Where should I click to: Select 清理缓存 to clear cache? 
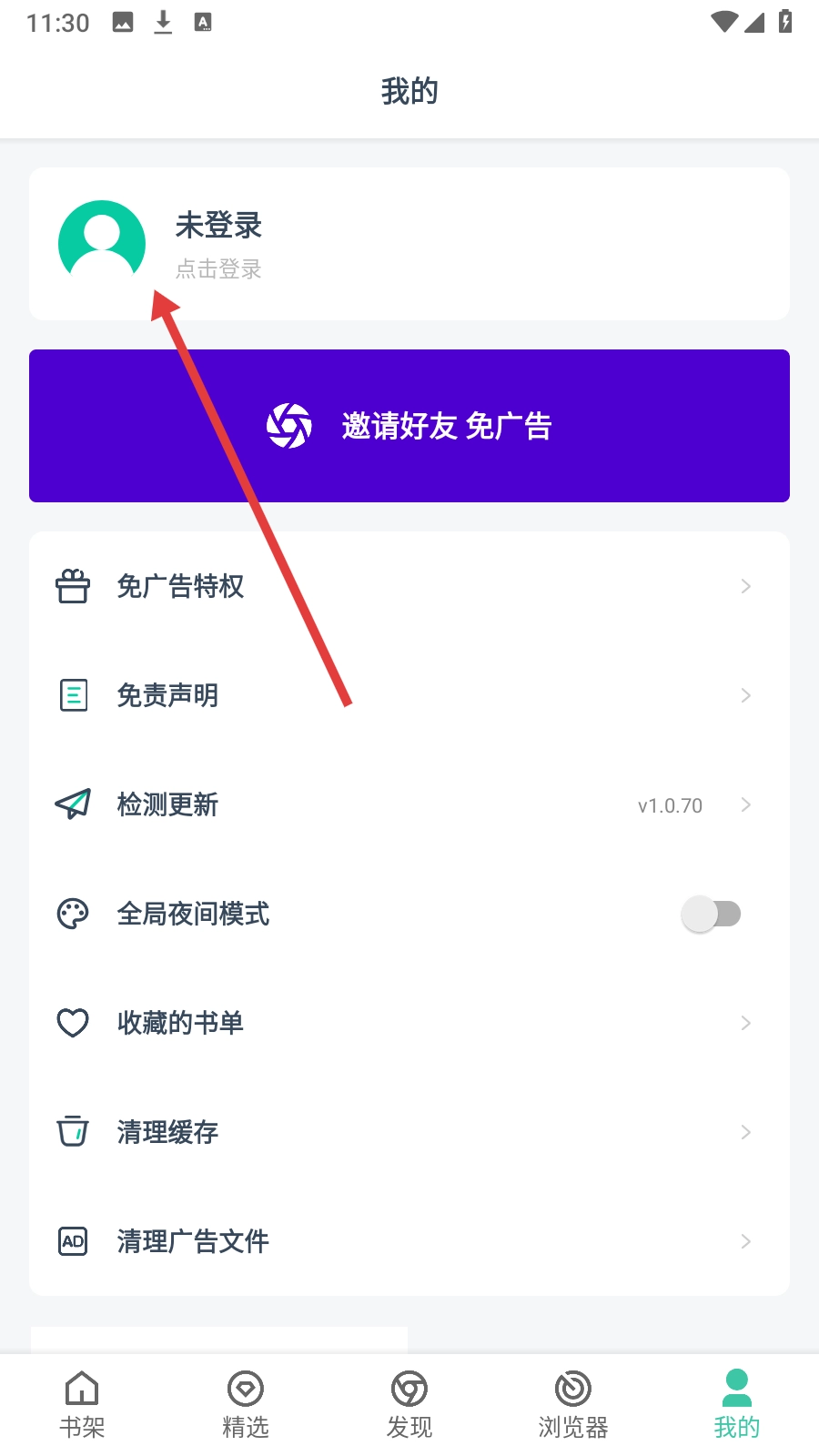pos(409,1132)
